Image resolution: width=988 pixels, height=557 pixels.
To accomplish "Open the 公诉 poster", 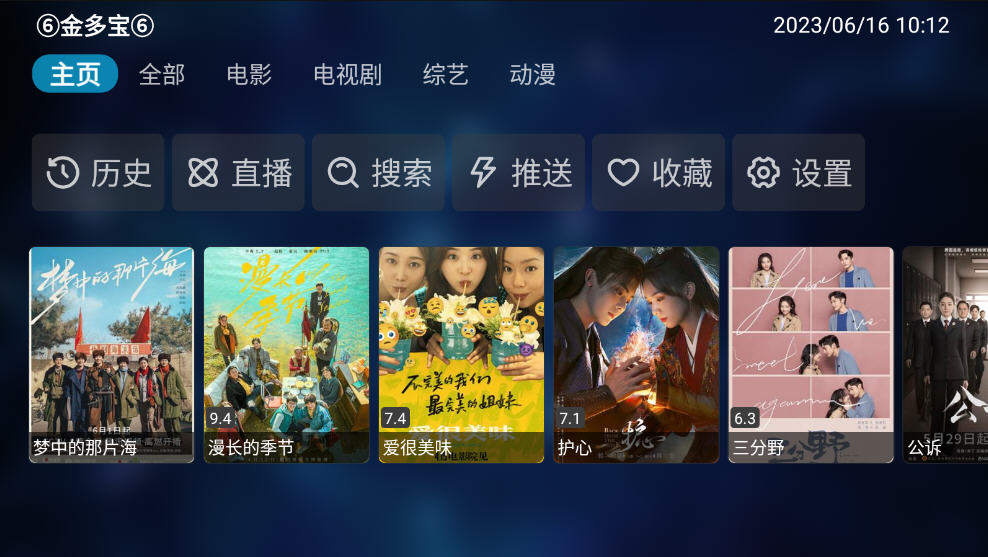I will pyautogui.click(x=945, y=354).
